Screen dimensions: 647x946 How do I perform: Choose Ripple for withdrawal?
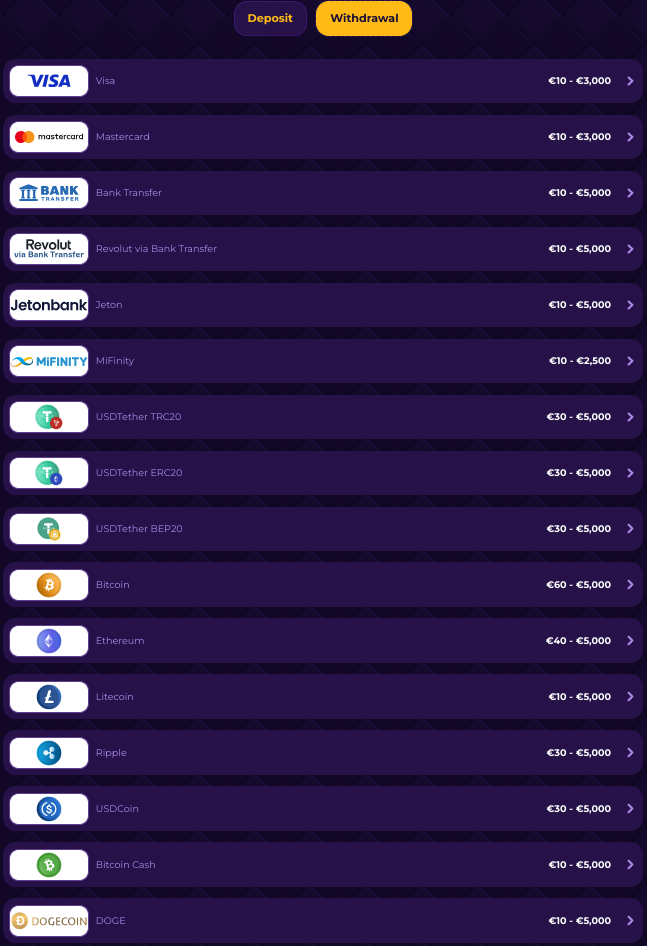[323, 753]
